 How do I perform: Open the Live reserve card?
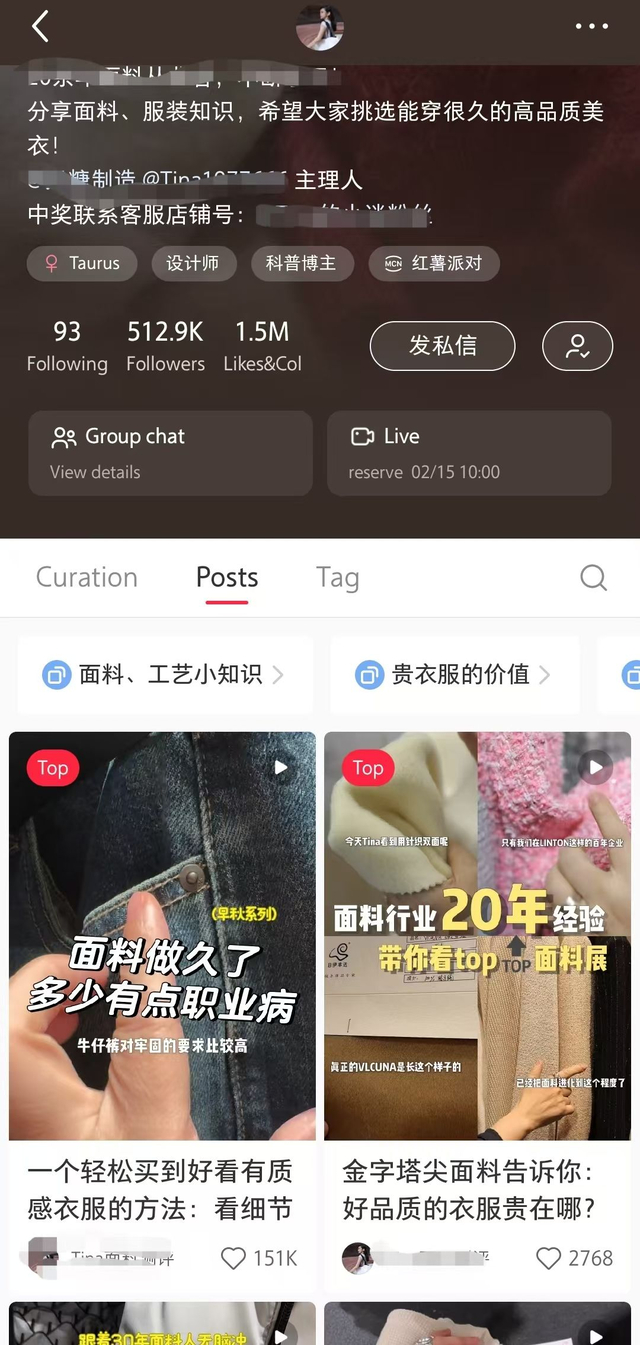(468, 453)
